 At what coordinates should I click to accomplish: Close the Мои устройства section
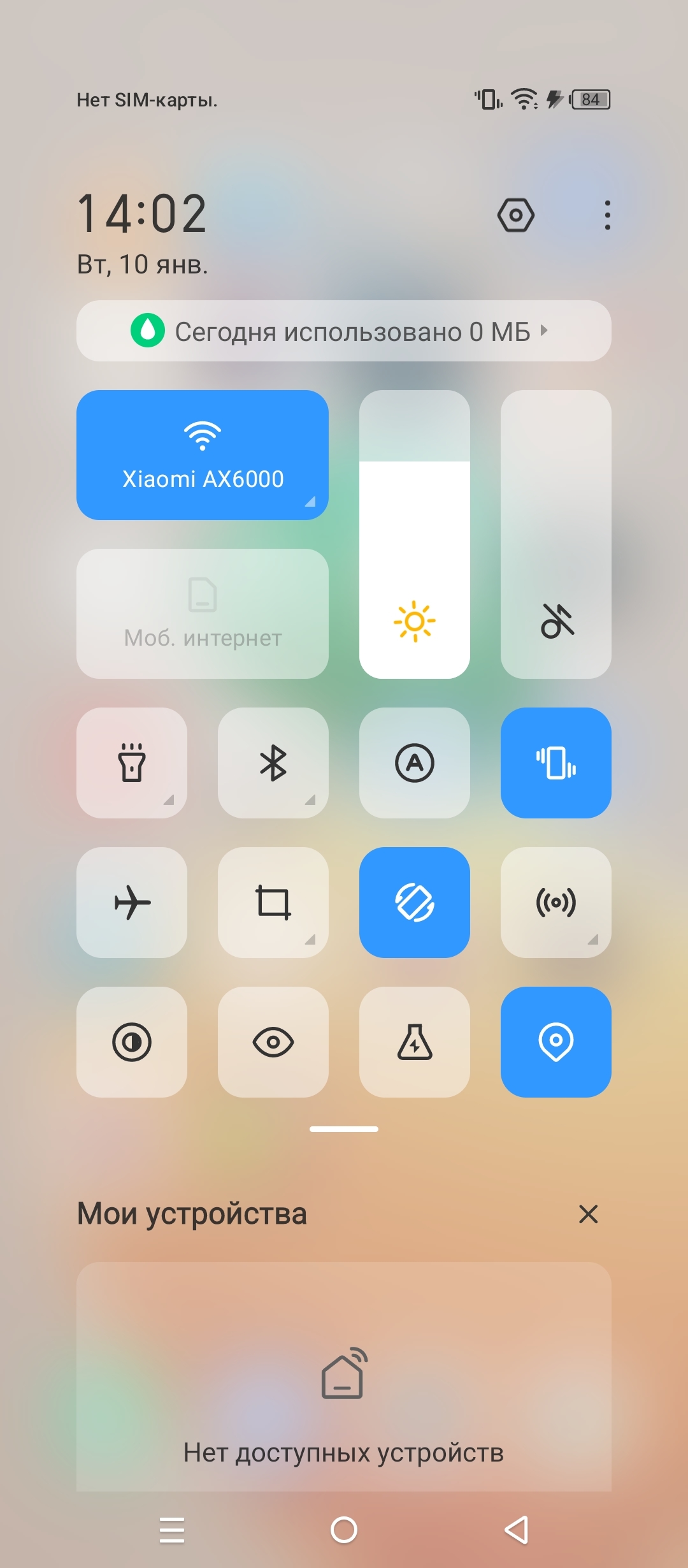(x=588, y=1214)
